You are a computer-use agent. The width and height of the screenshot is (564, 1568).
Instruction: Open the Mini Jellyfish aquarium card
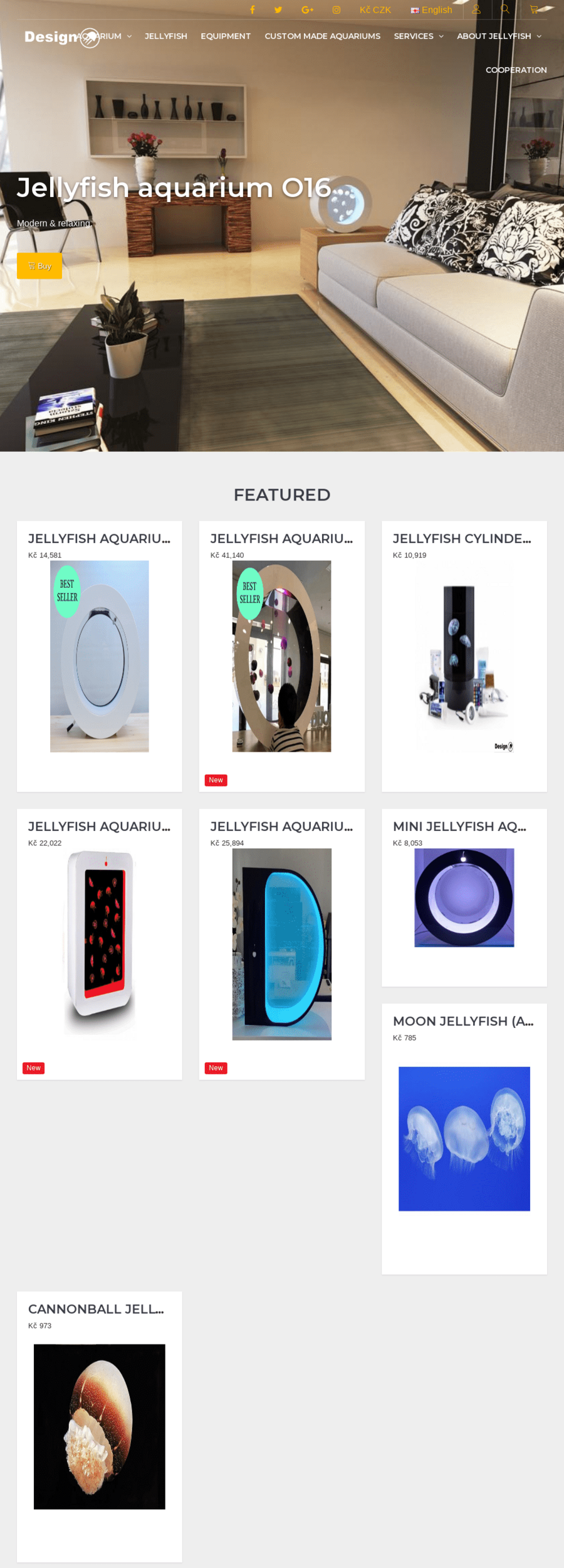point(464,897)
